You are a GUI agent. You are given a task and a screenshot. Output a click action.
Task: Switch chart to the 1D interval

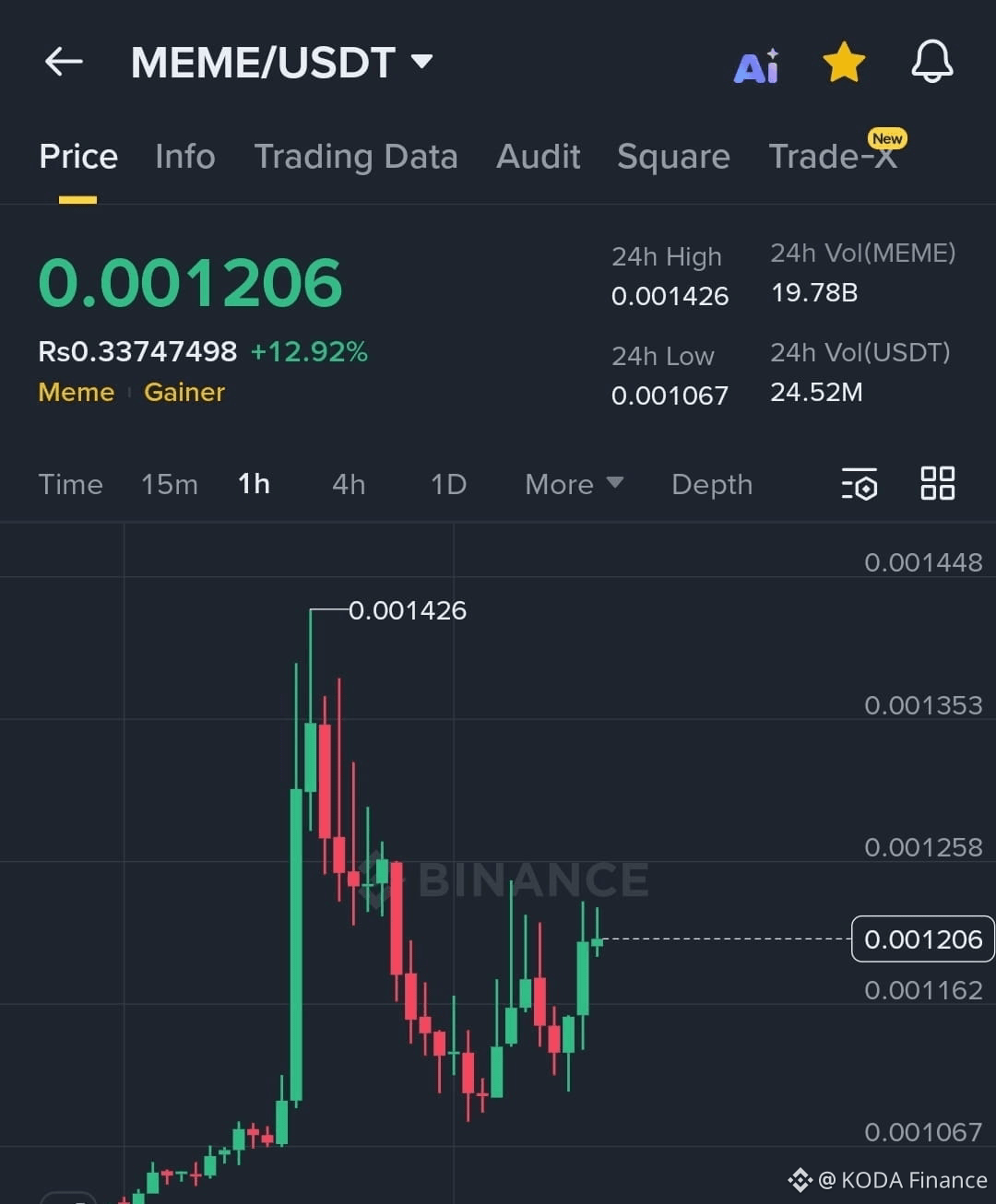point(448,484)
